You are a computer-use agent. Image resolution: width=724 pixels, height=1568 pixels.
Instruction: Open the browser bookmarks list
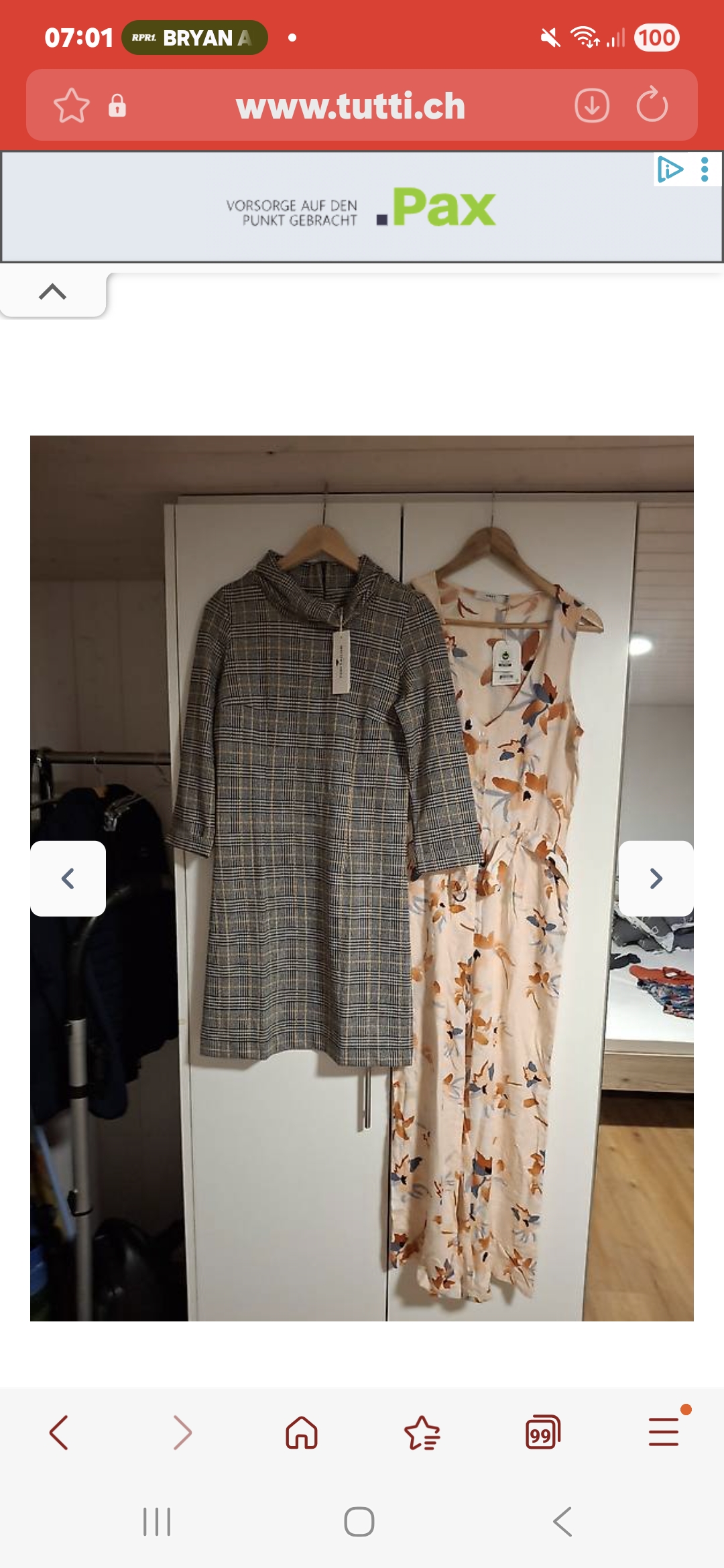pos(422,1433)
